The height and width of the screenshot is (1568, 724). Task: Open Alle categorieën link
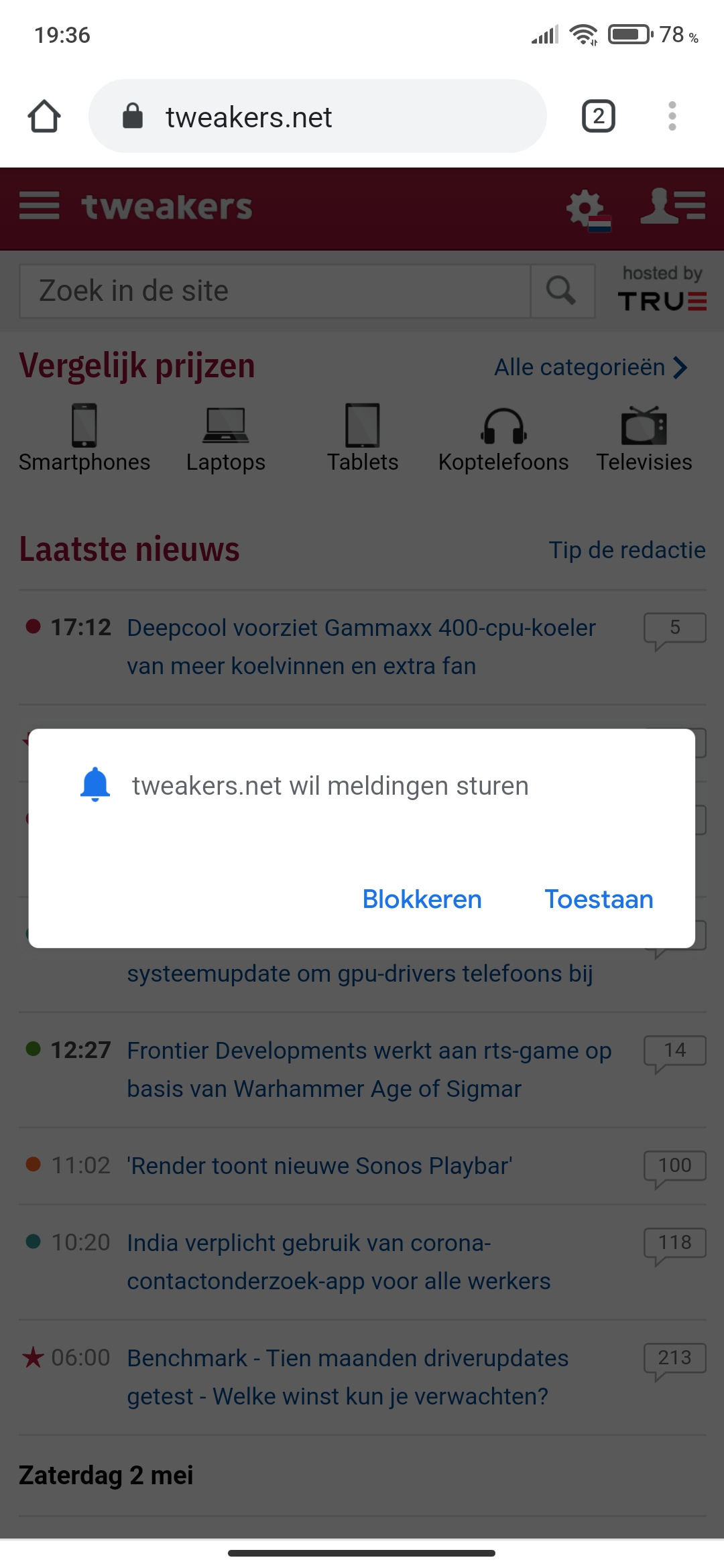591,367
